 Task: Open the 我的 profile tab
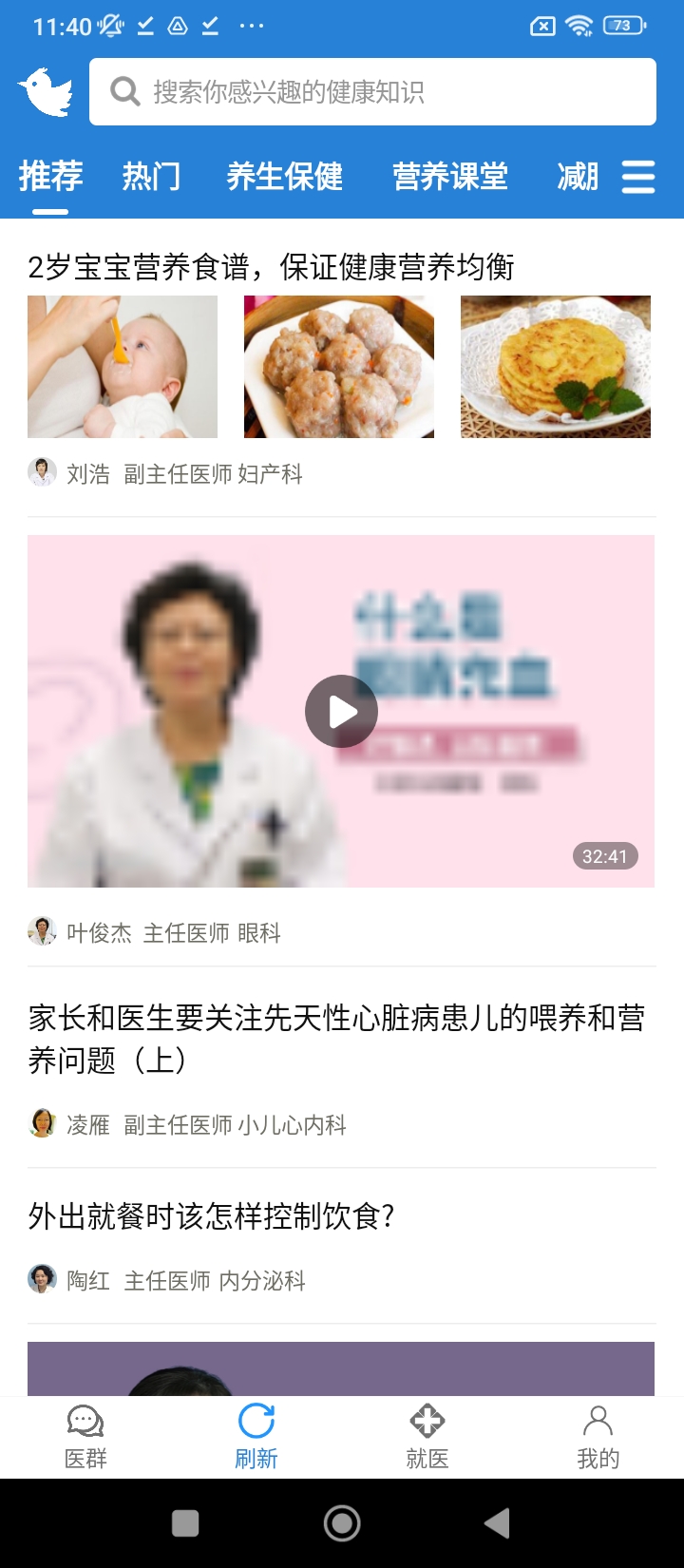[598, 1437]
